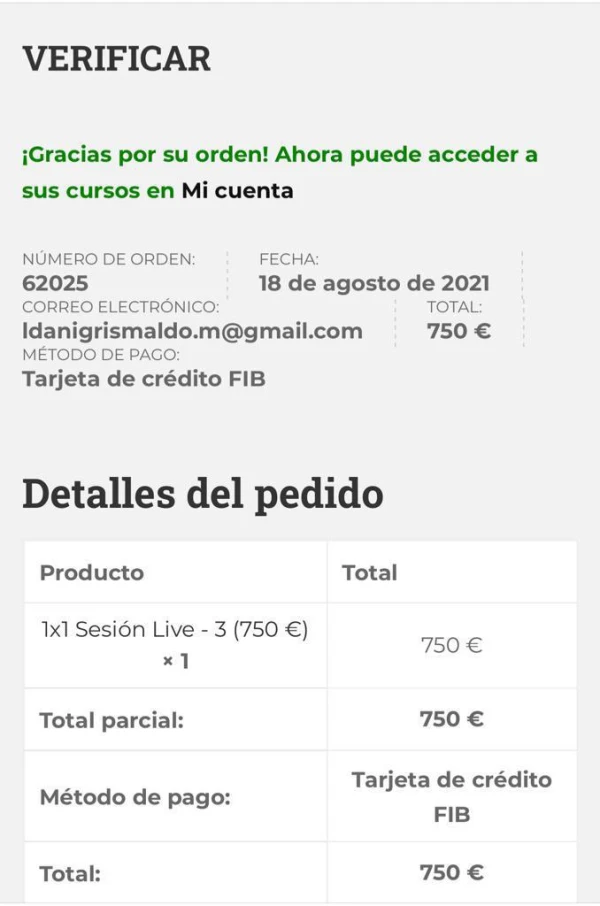The image size is (600, 906).
Task: Open the Mi cuenta link
Action: tap(237, 191)
